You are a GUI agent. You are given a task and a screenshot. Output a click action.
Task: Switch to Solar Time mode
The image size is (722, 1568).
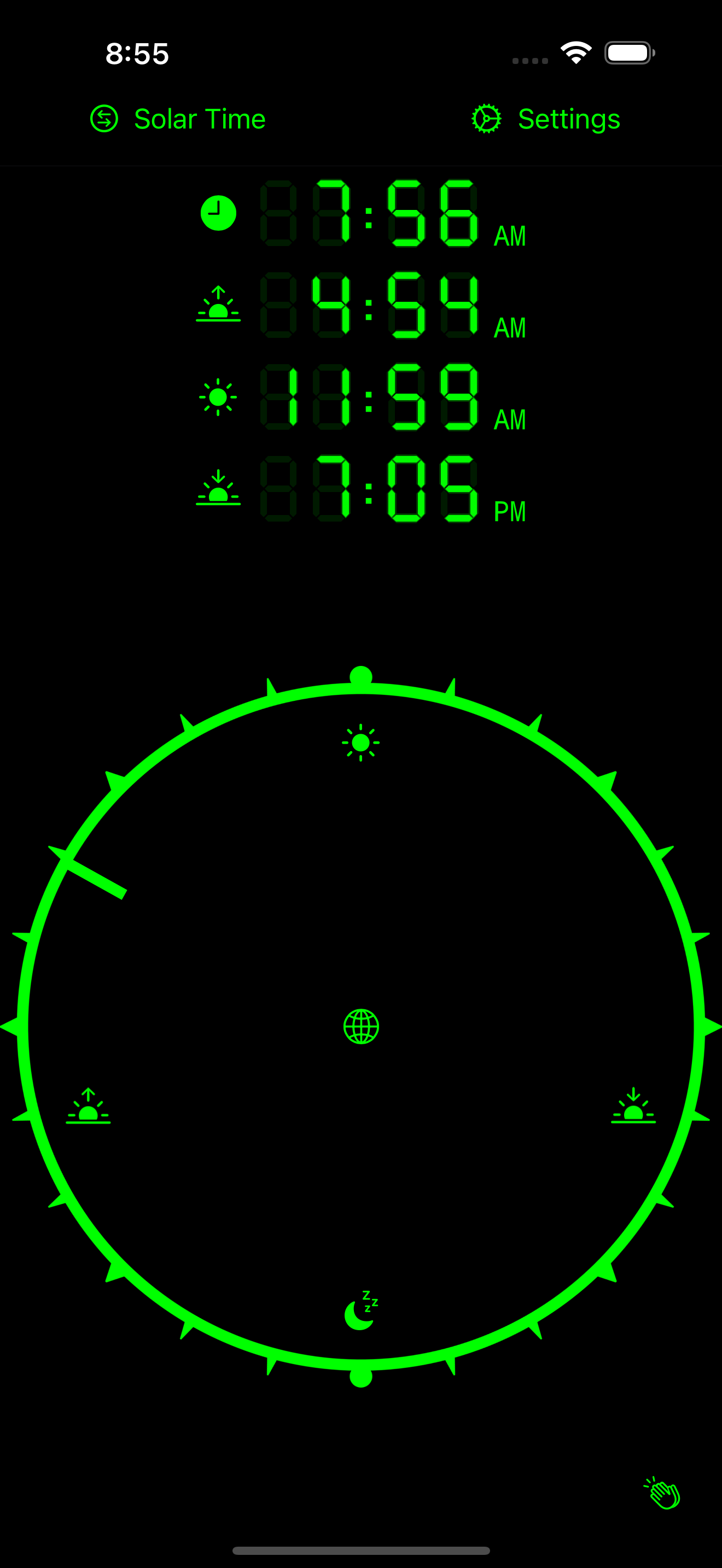pos(178,119)
